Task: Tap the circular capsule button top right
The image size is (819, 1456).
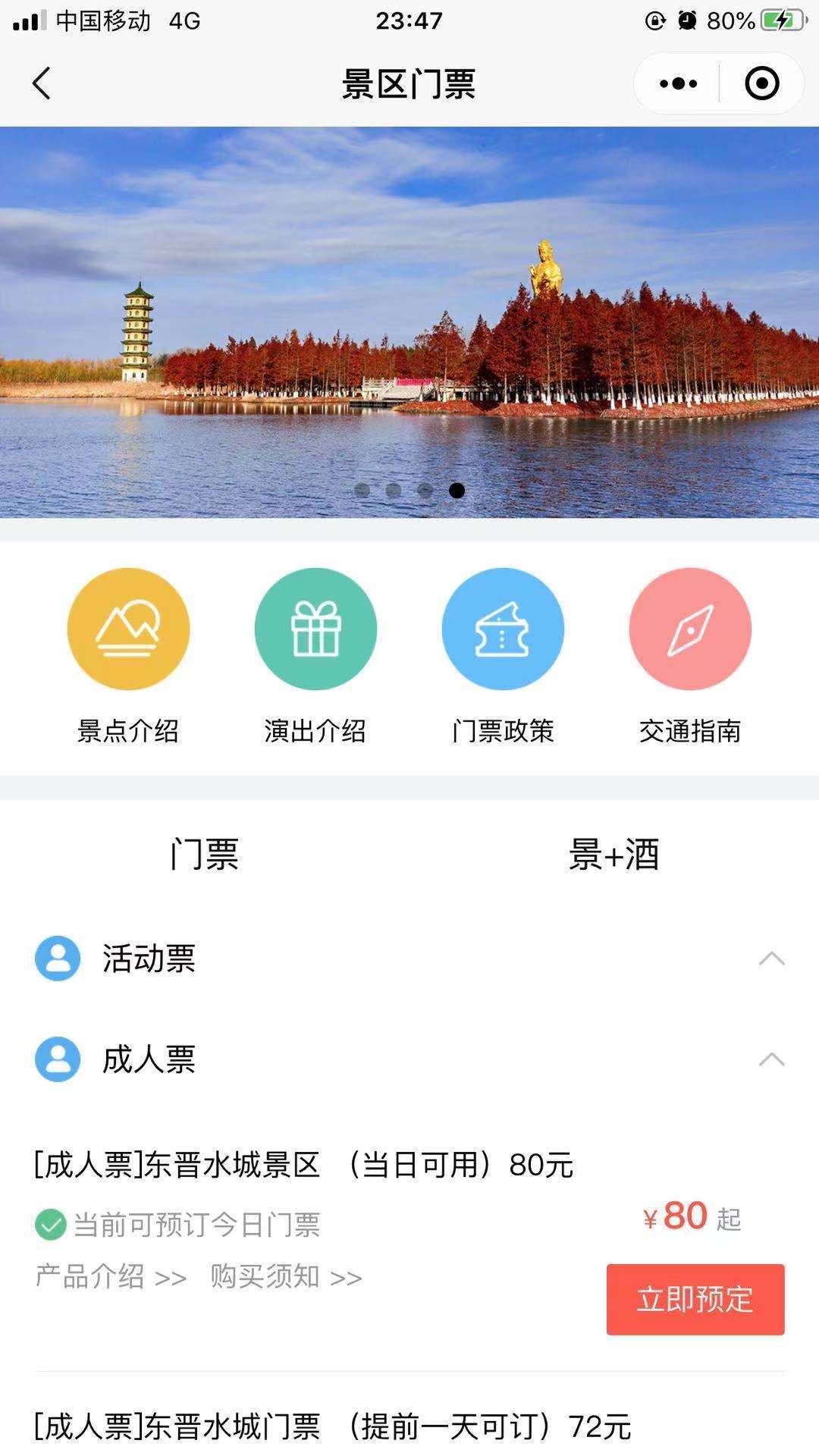Action: tap(761, 83)
